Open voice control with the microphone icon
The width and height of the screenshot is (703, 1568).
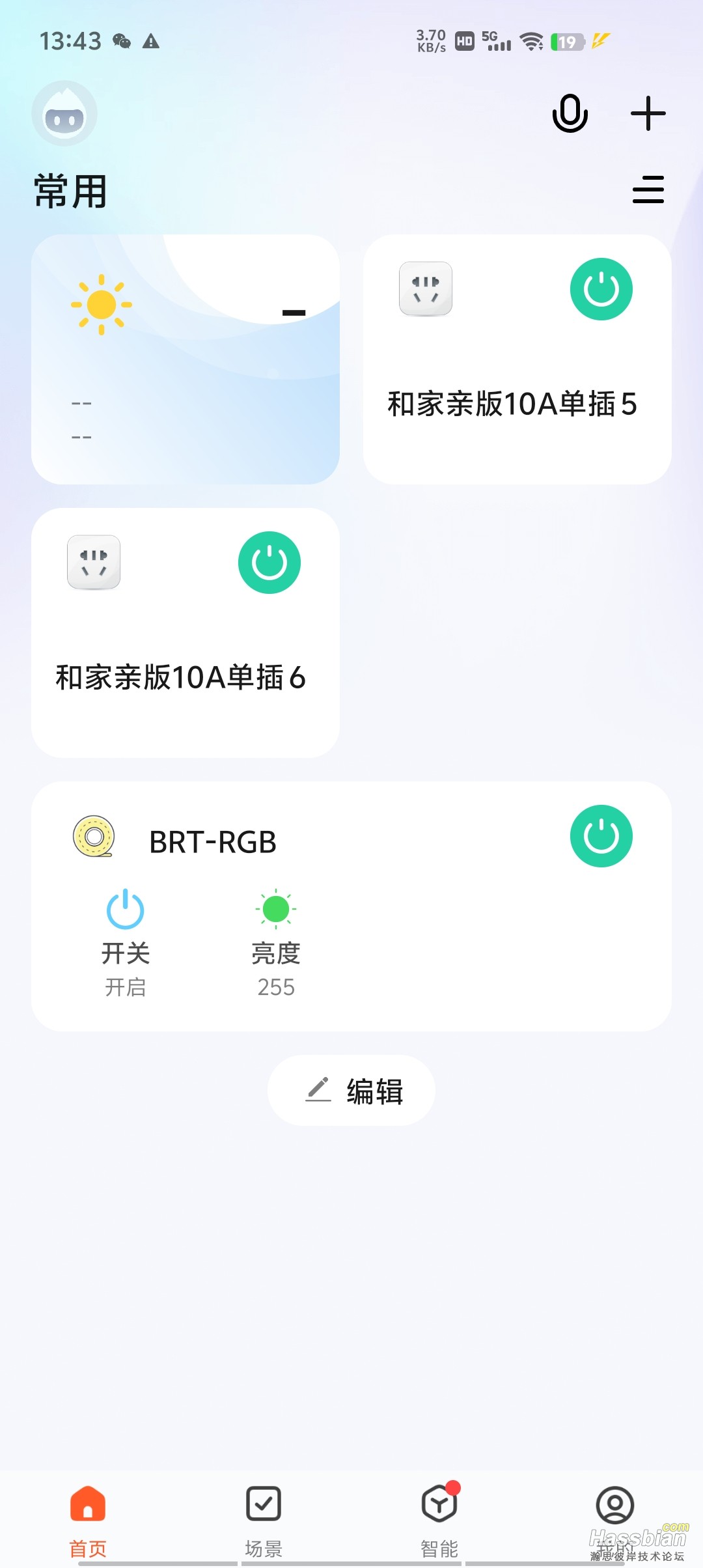(570, 113)
